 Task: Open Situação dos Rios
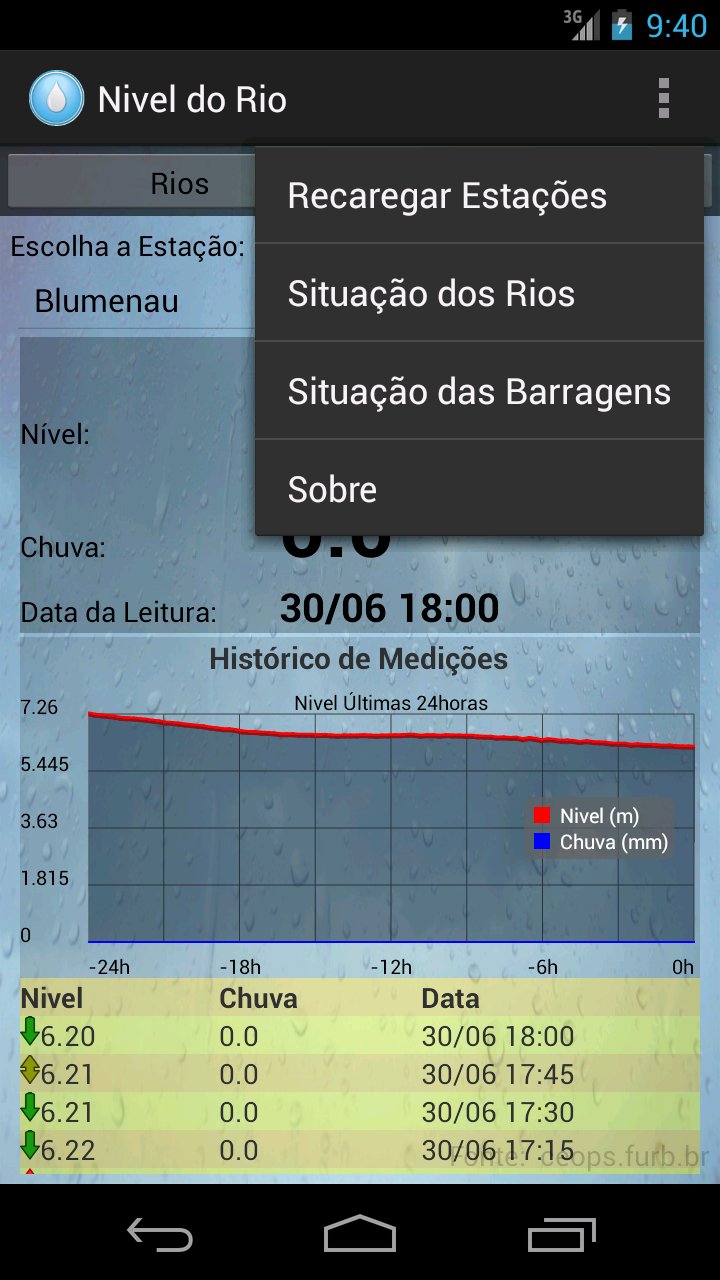coord(479,294)
